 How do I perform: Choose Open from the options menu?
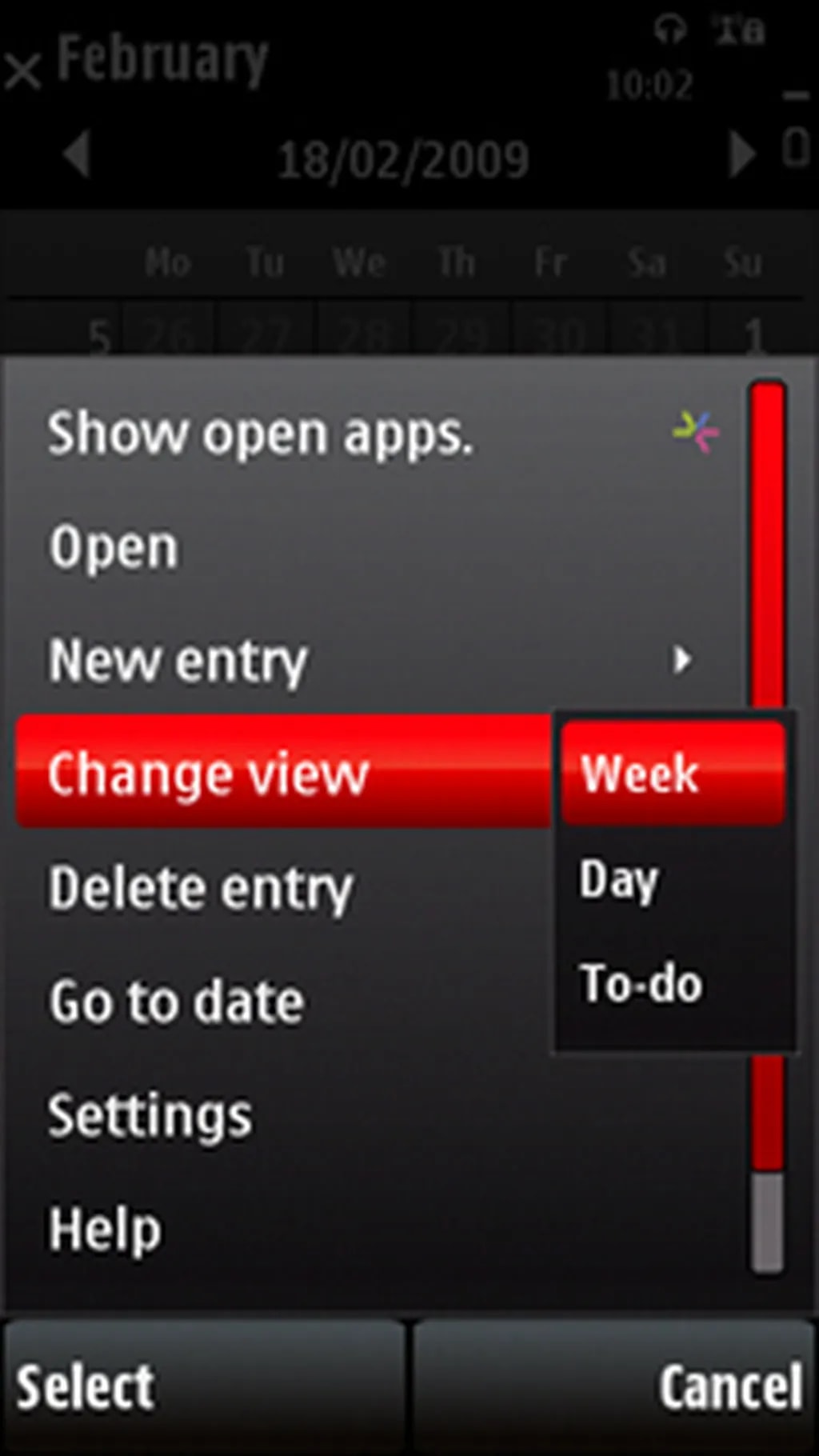tap(114, 548)
